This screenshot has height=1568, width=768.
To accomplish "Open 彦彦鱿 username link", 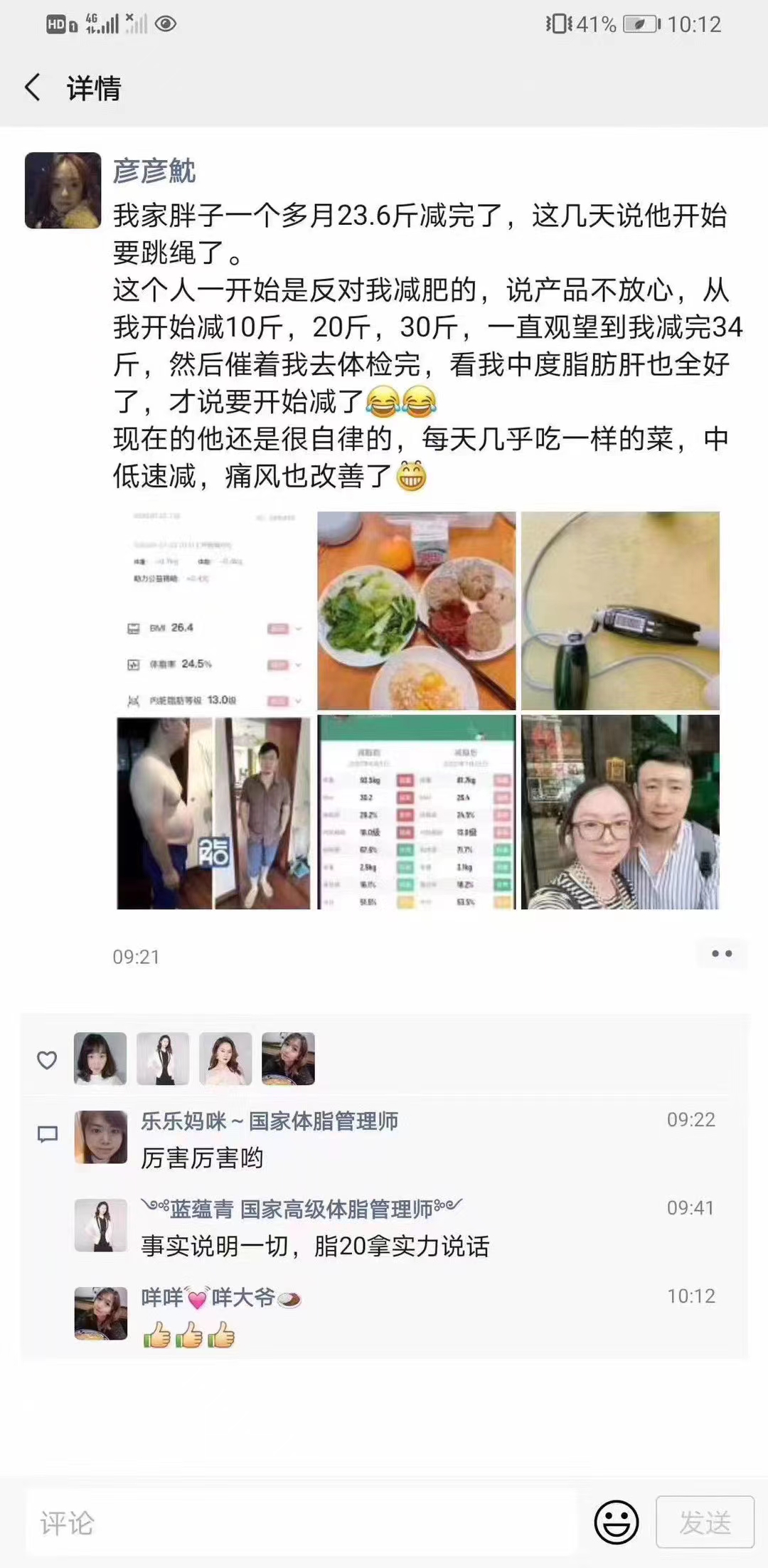I will (x=154, y=171).
